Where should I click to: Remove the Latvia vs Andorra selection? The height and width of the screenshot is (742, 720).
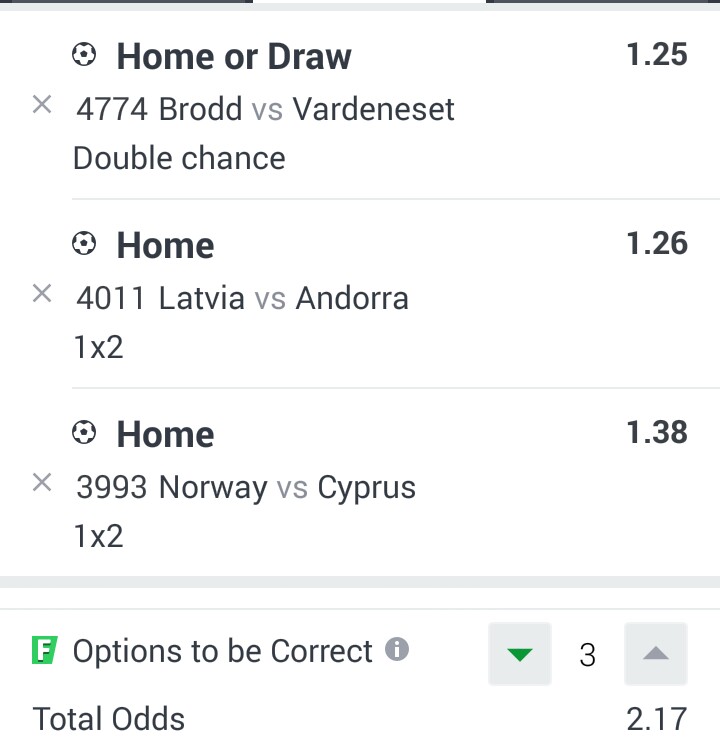click(42, 293)
